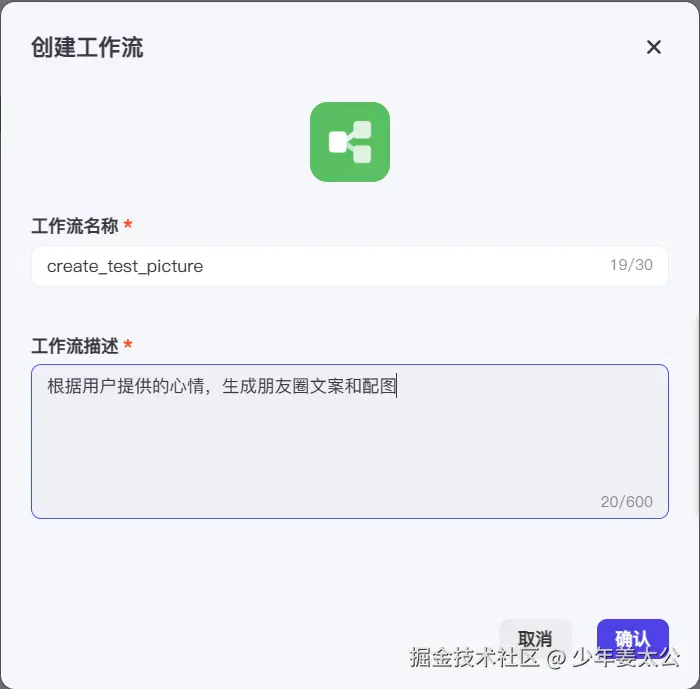This screenshot has width=700, height=689.
Task: Change the green workflow icon
Action: [x=350, y=142]
